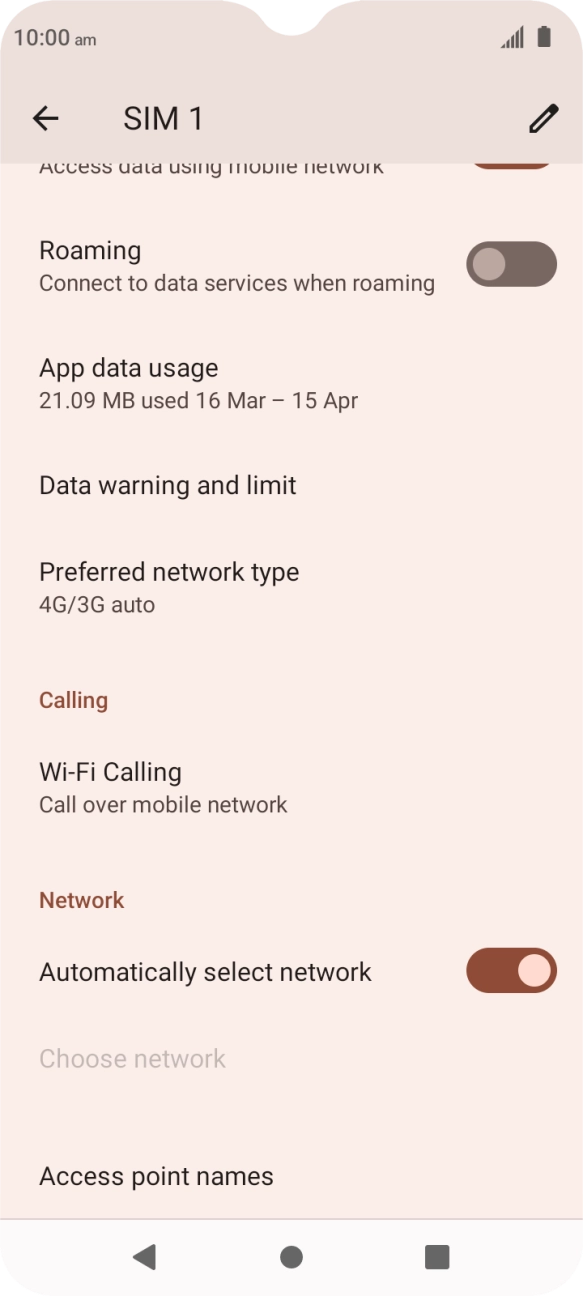
Task: Open Access point names
Action: (291, 1176)
